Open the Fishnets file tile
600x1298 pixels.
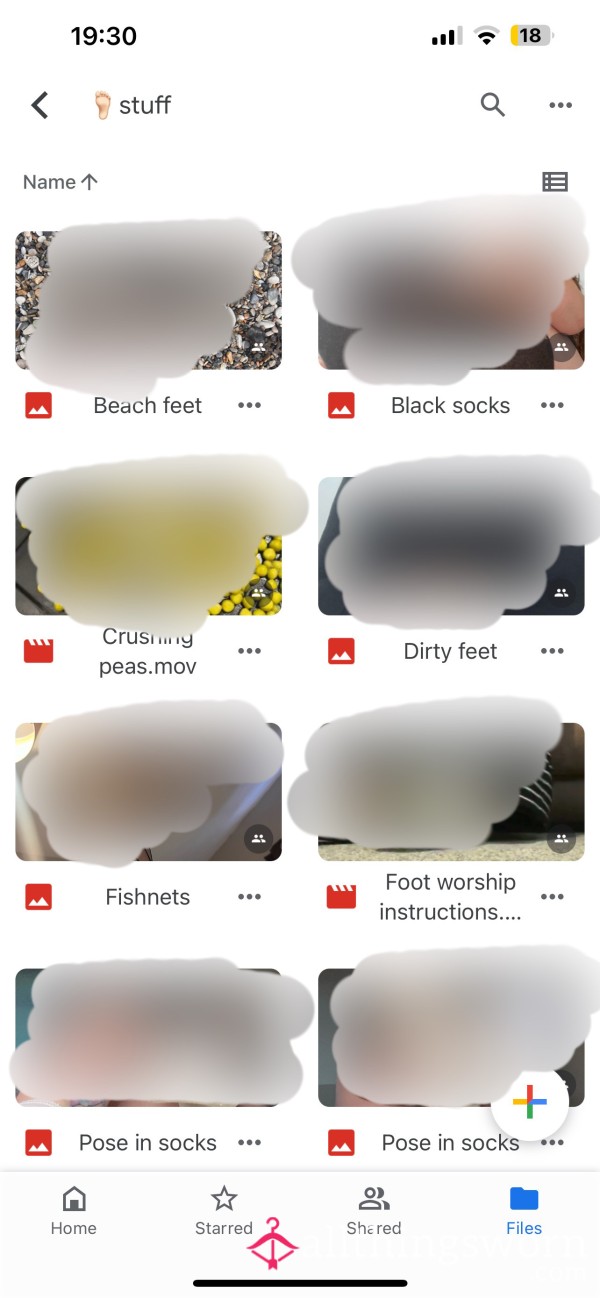click(x=148, y=792)
